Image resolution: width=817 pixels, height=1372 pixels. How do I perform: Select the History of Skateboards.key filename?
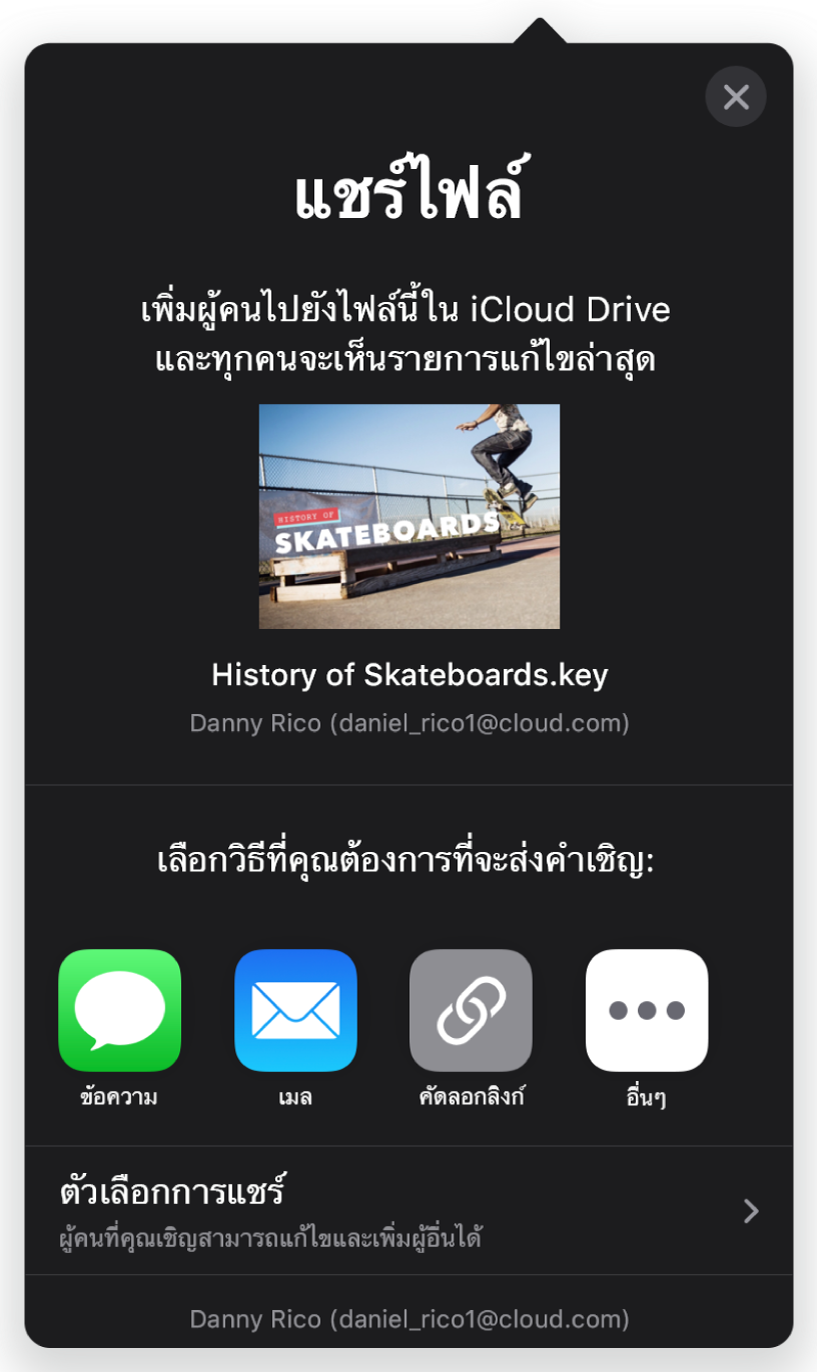point(408,675)
